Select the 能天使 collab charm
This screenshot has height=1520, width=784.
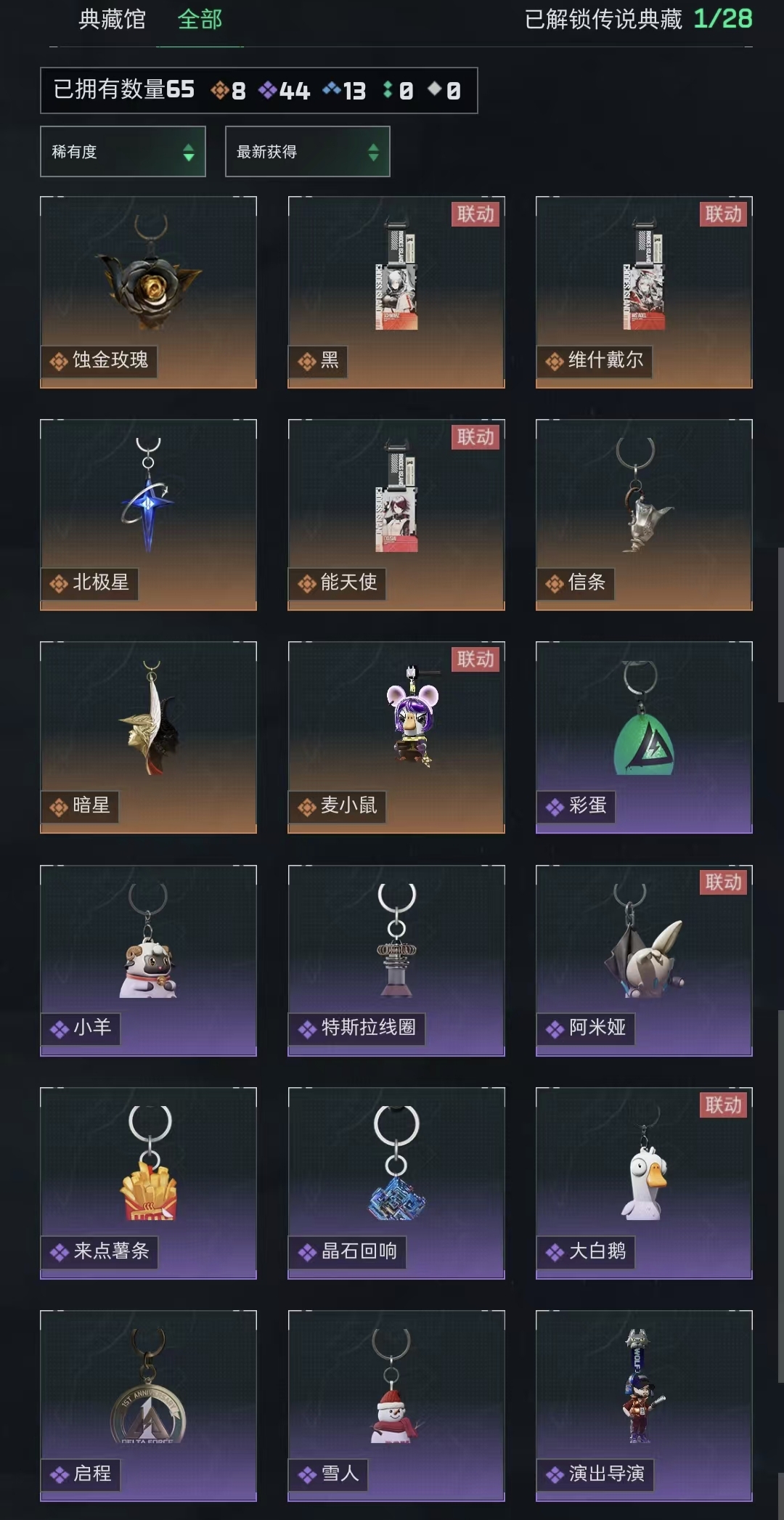coord(396,515)
